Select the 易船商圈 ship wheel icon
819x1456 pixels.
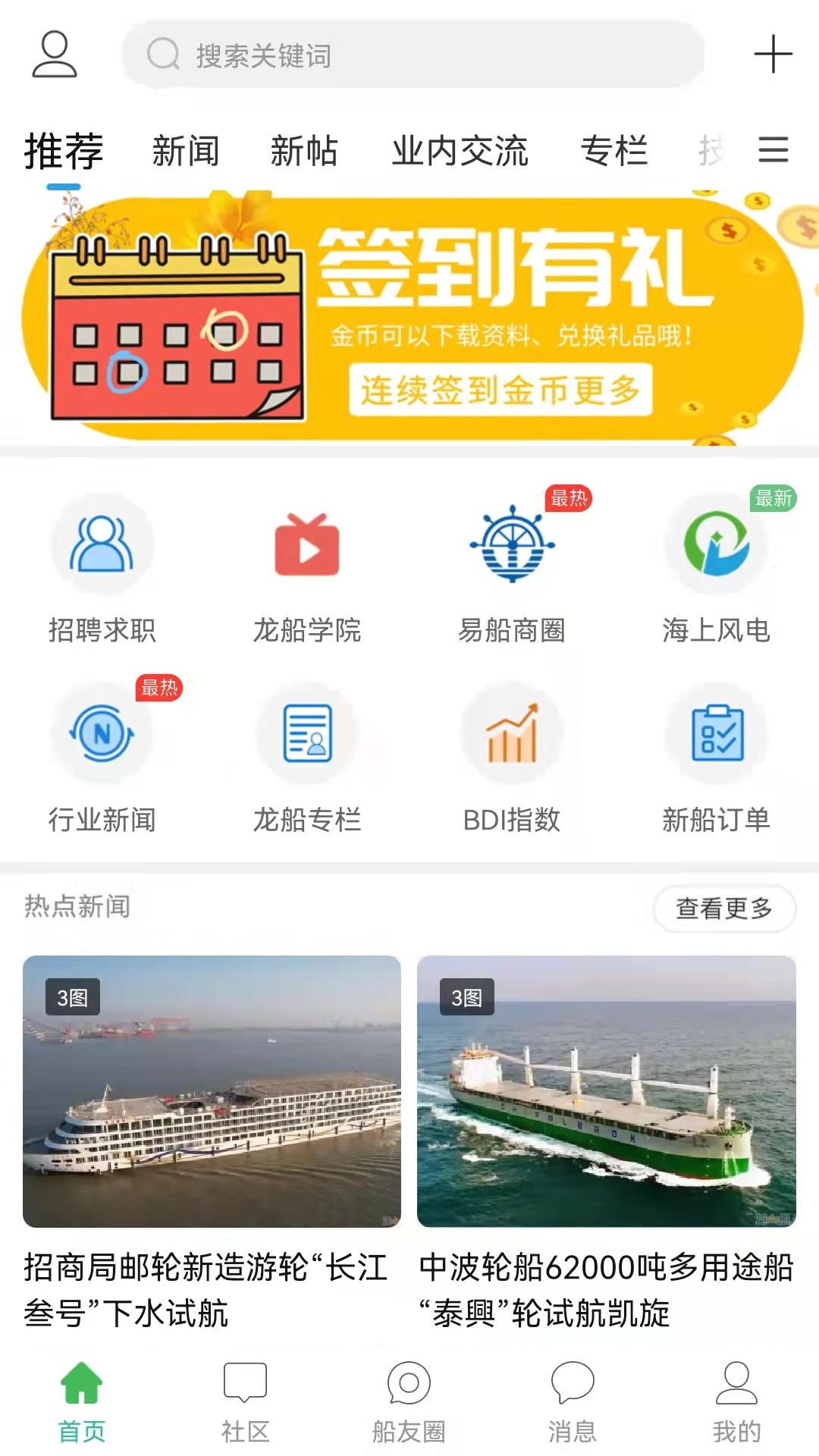click(x=512, y=569)
